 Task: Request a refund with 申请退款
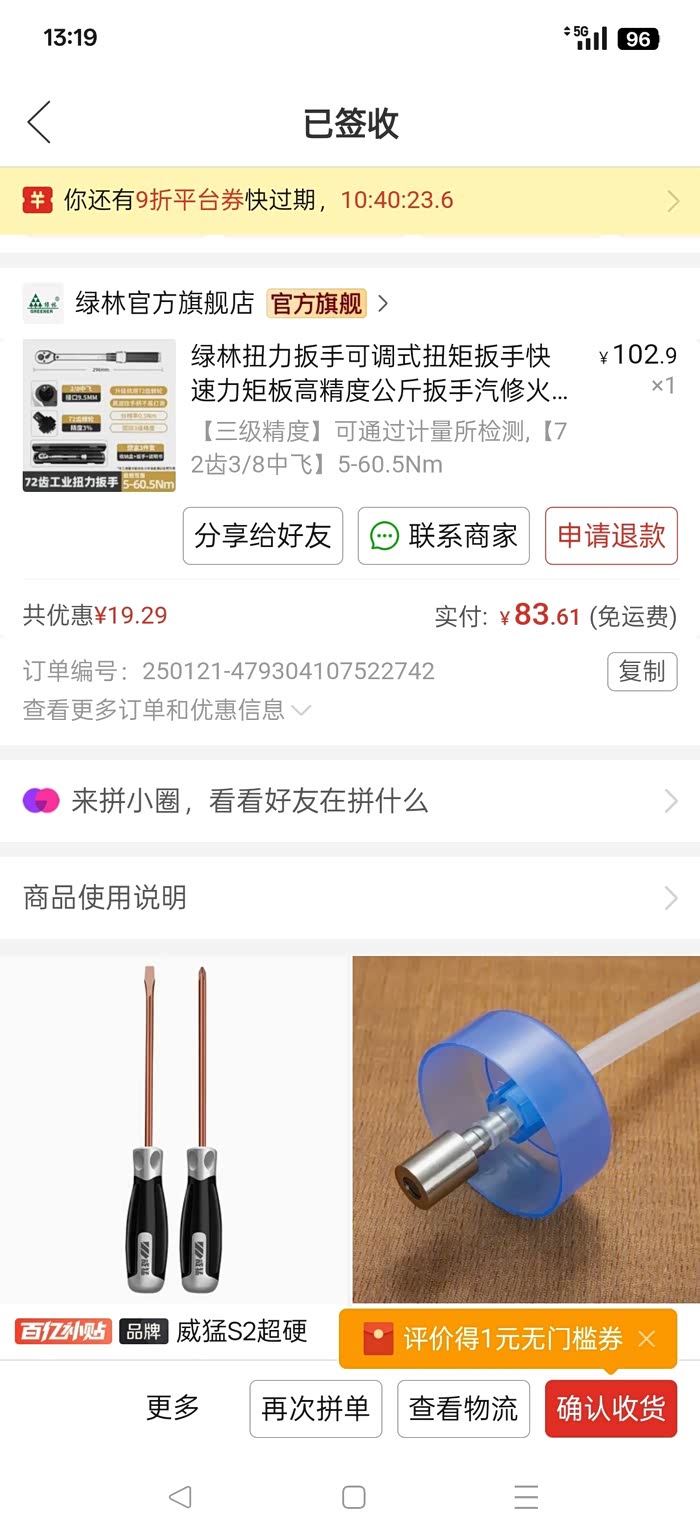[611, 536]
